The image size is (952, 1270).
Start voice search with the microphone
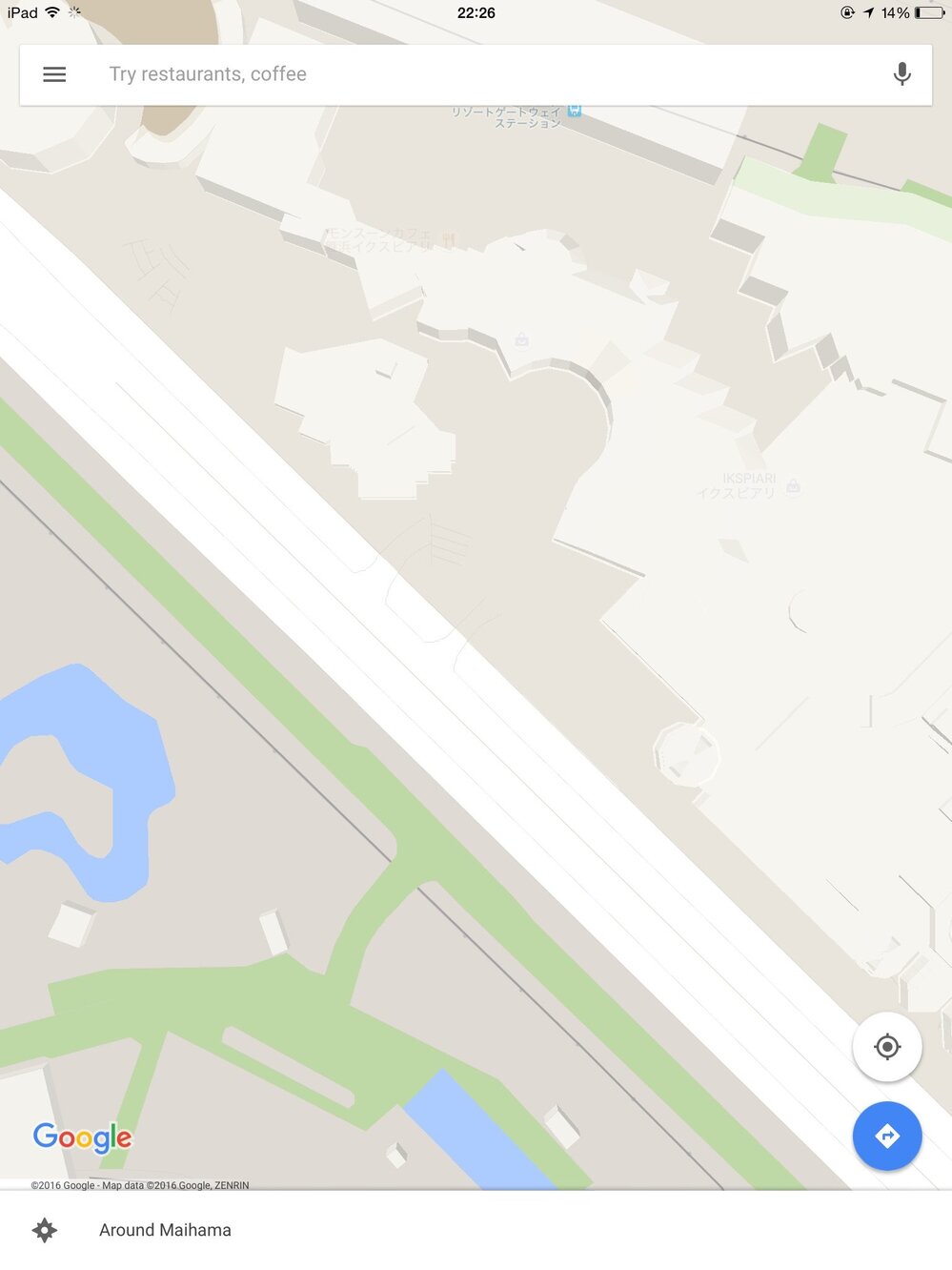[901, 74]
